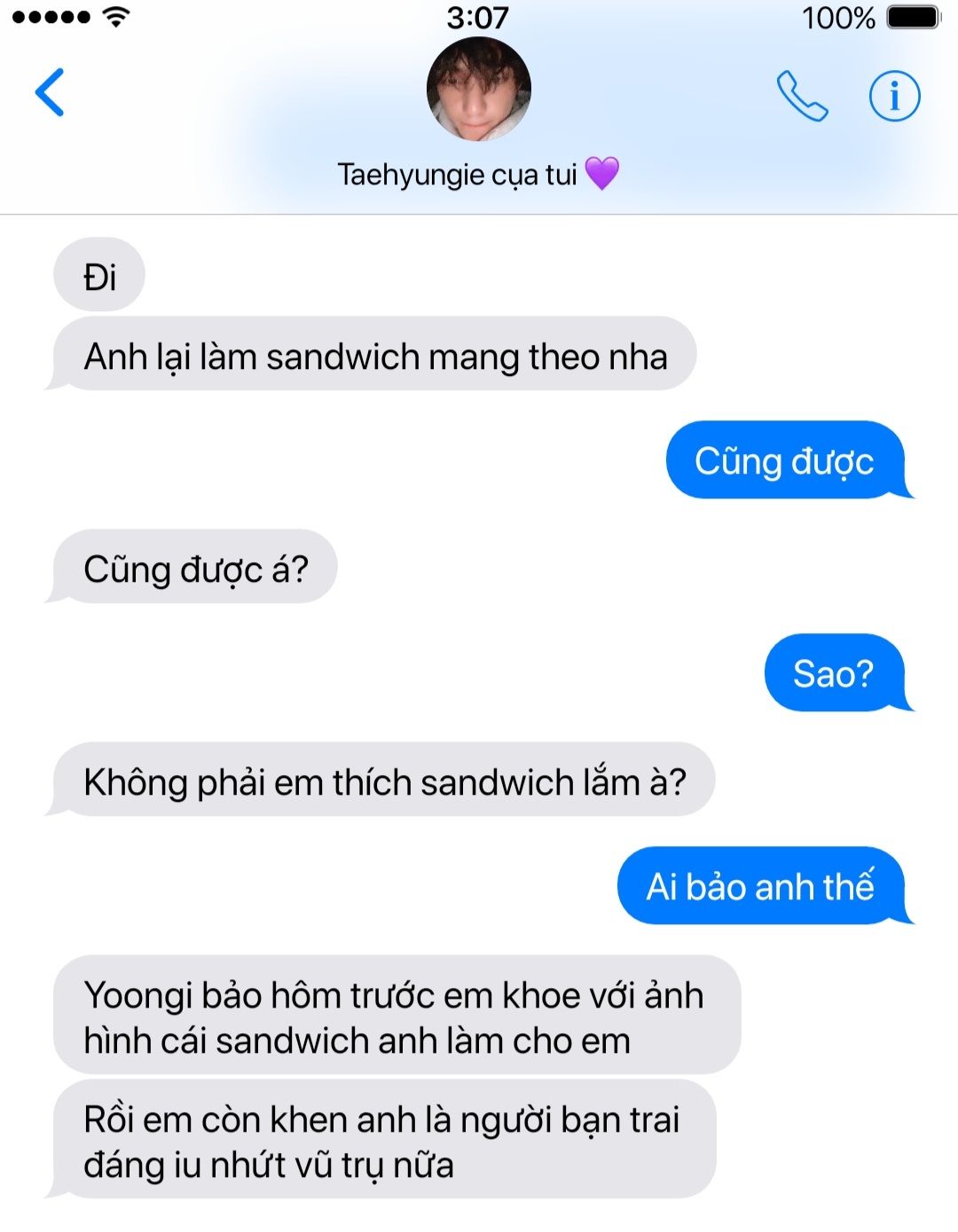Go back to the message list

pyautogui.click(x=50, y=92)
